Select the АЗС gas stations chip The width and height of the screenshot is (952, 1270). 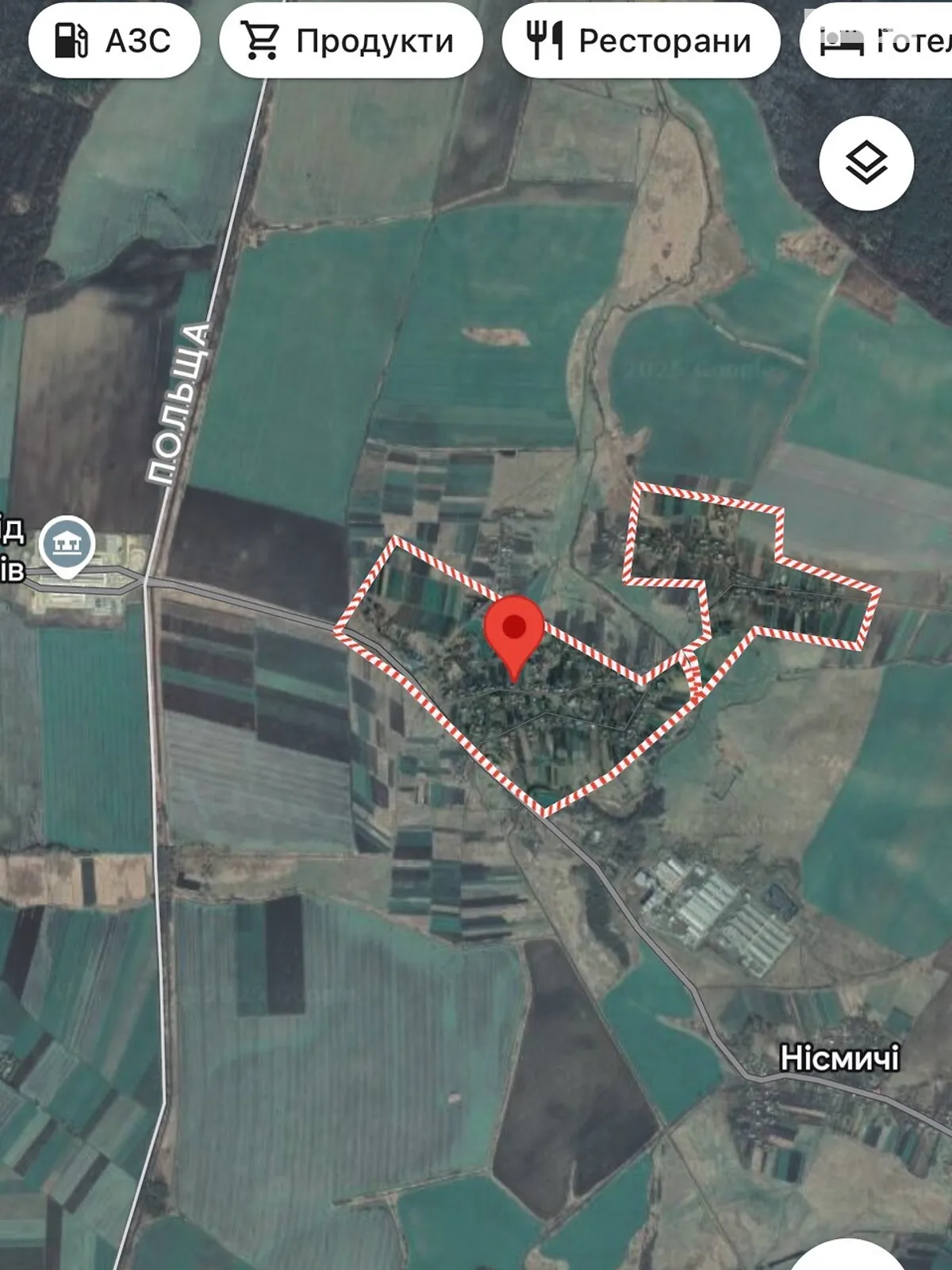[x=113, y=40]
